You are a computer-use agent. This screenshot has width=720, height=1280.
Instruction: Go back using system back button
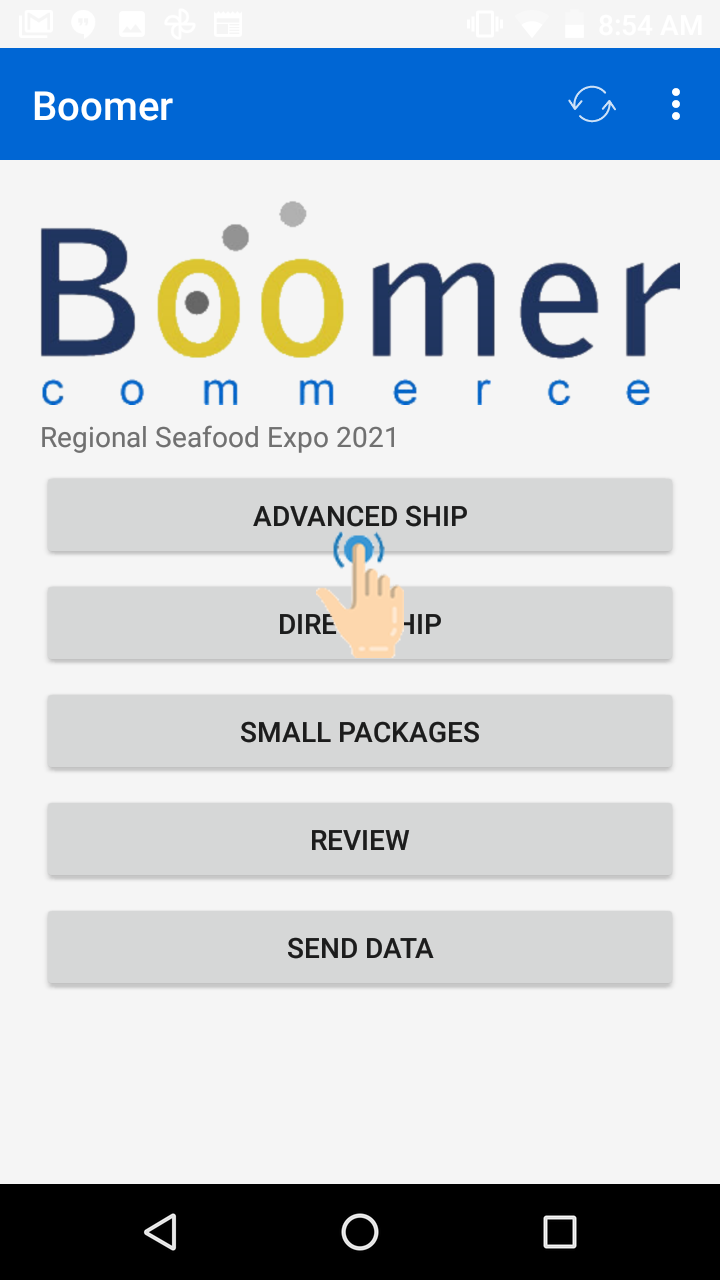tap(161, 1232)
